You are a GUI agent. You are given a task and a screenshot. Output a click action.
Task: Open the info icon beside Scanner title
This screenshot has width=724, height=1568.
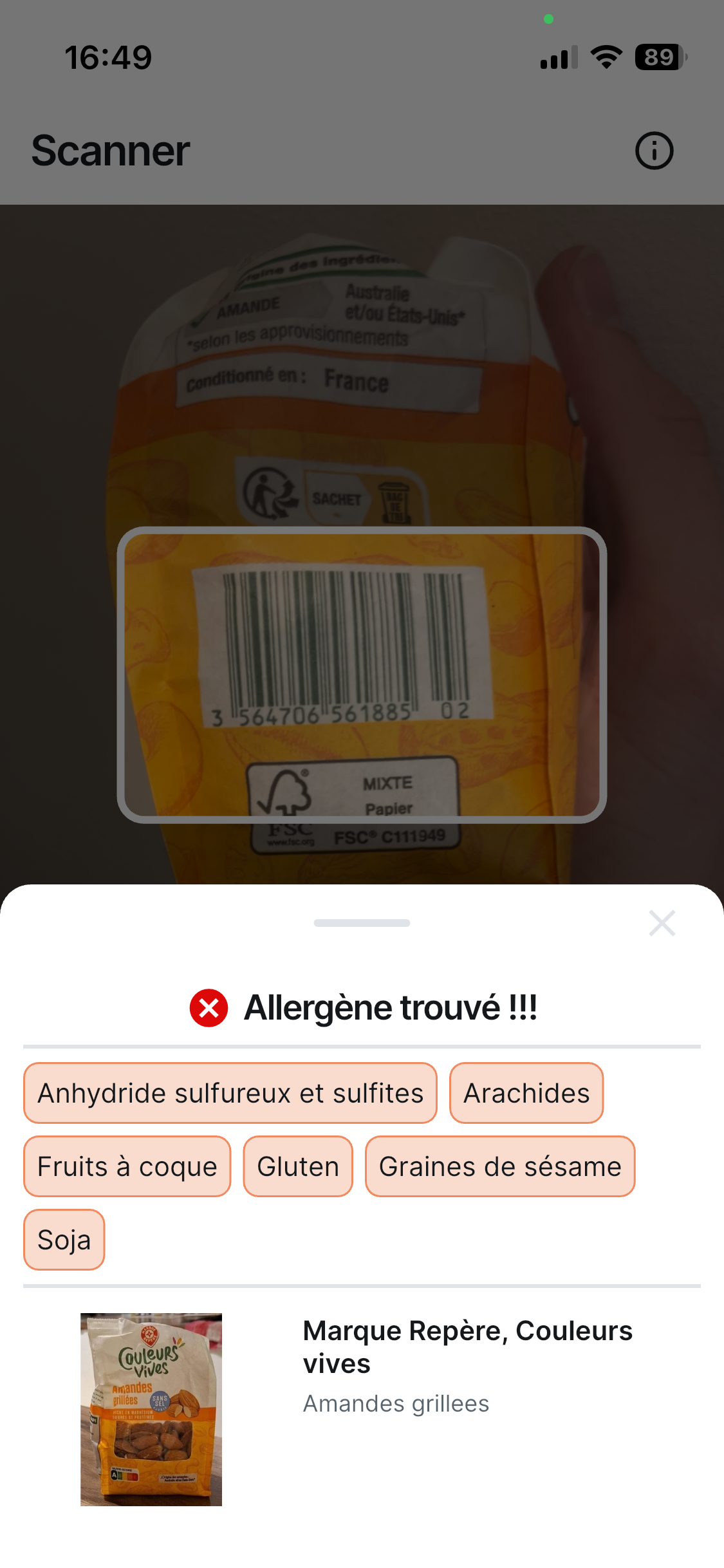(654, 151)
